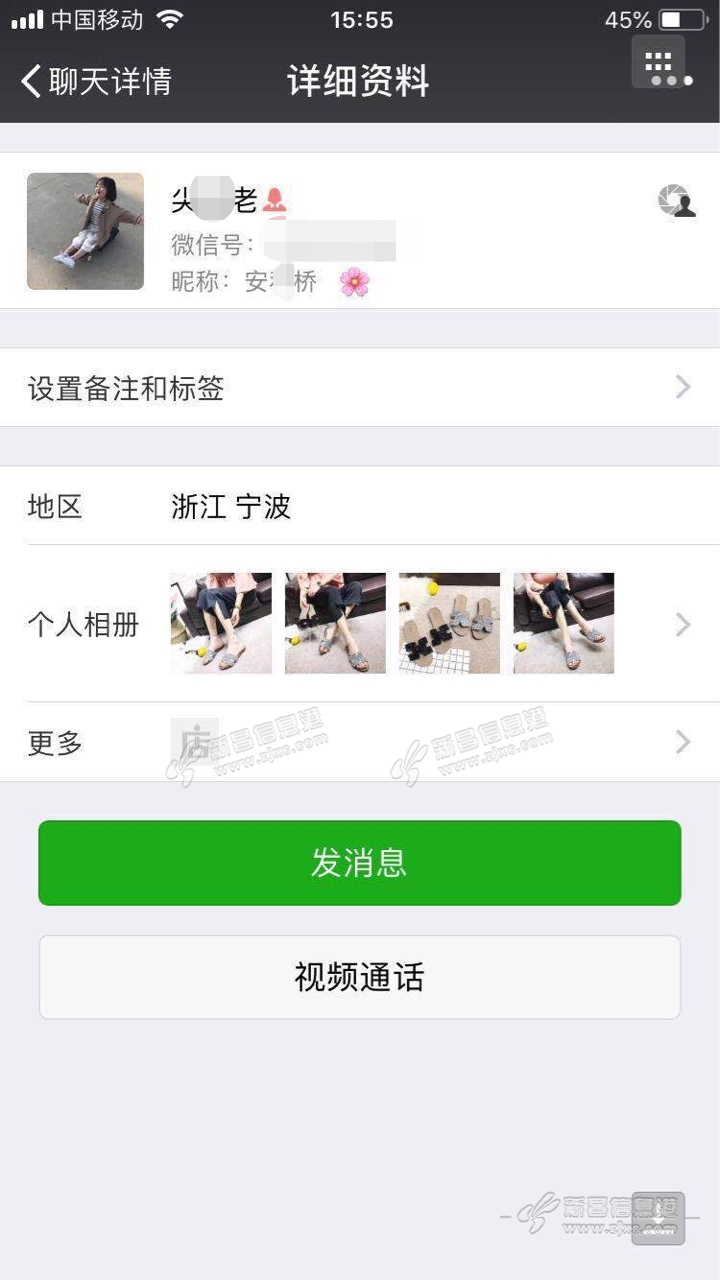The width and height of the screenshot is (720, 1280).
Task: Start a 视频通话 video call
Action: tap(360, 977)
